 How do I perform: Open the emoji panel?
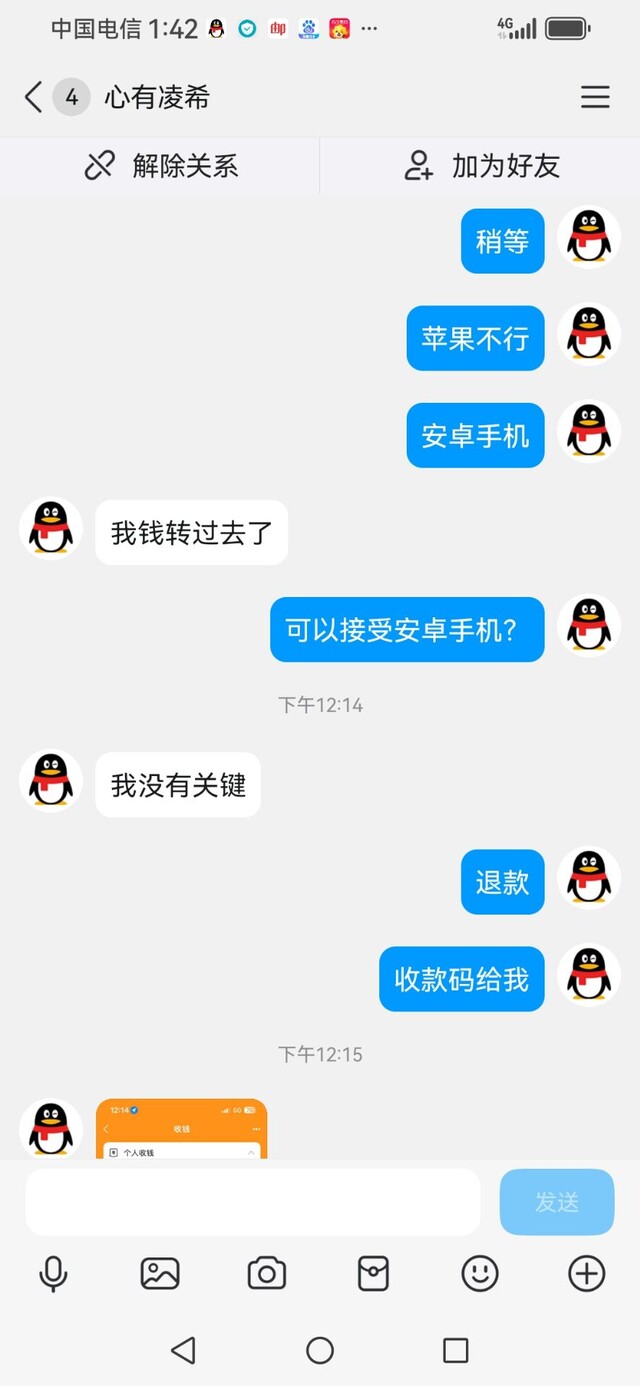click(480, 1273)
